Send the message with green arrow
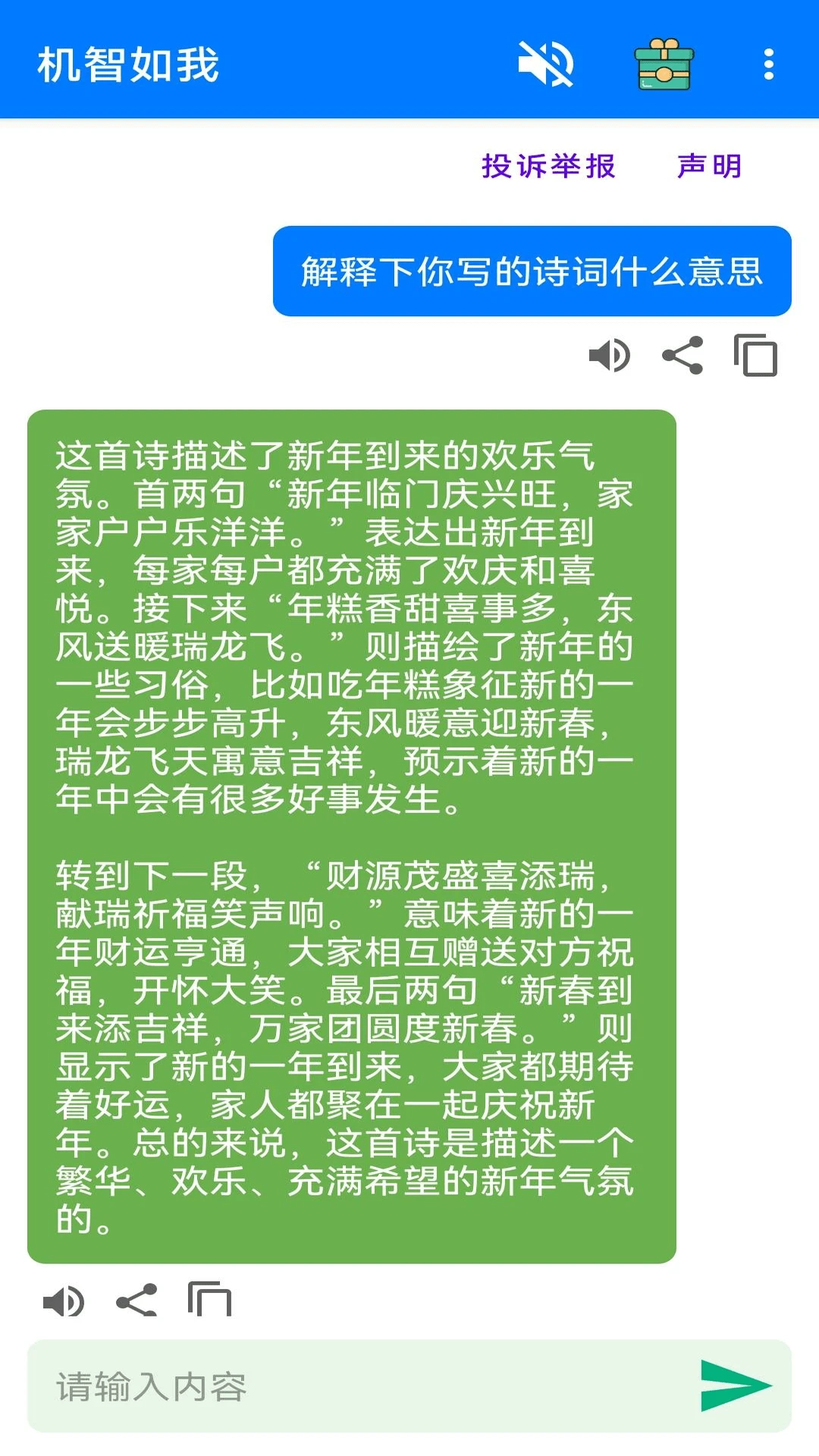819x1456 pixels. tap(735, 1386)
